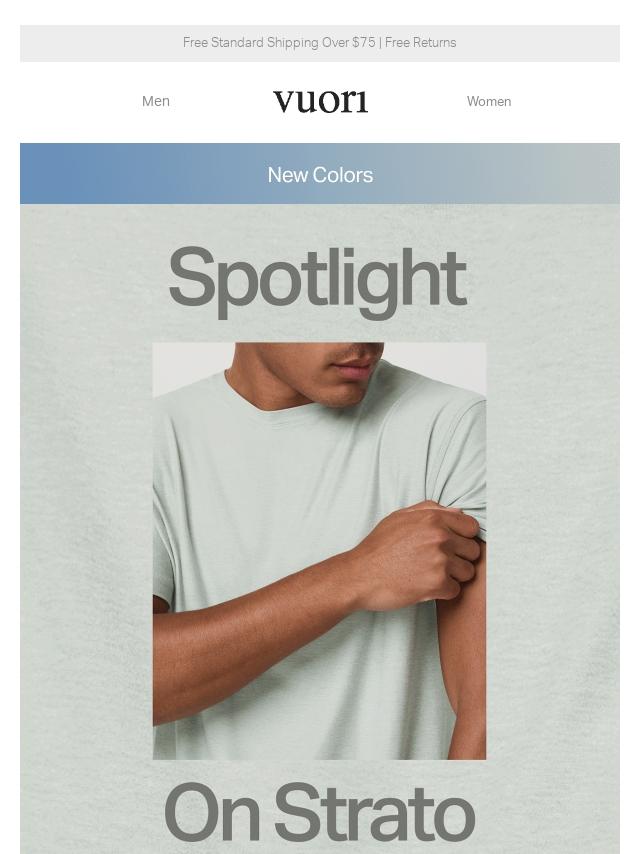Open the Spotlight On Strato tee image
The width and height of the screenshot is (640, 854).
point(319,550)
